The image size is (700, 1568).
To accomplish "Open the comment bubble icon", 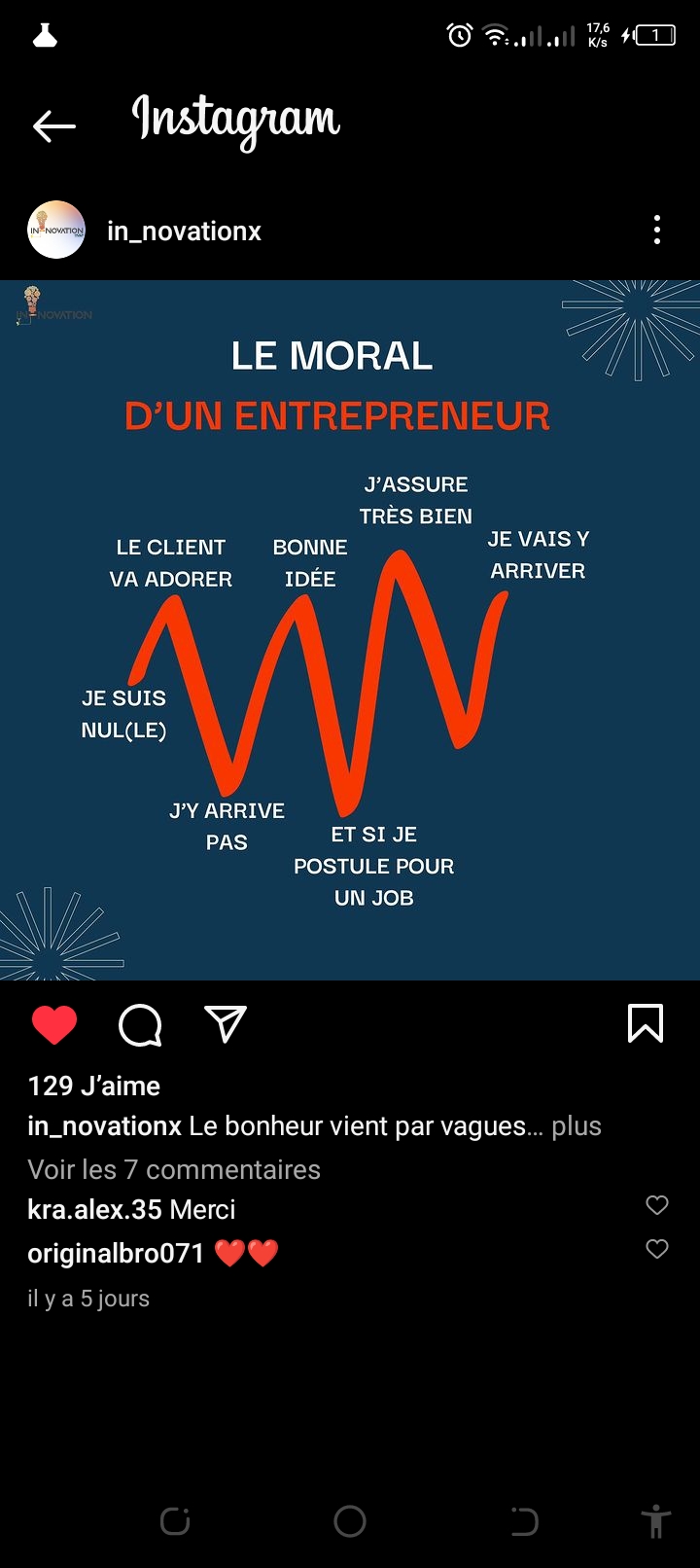I will (x=140, y=1024).
